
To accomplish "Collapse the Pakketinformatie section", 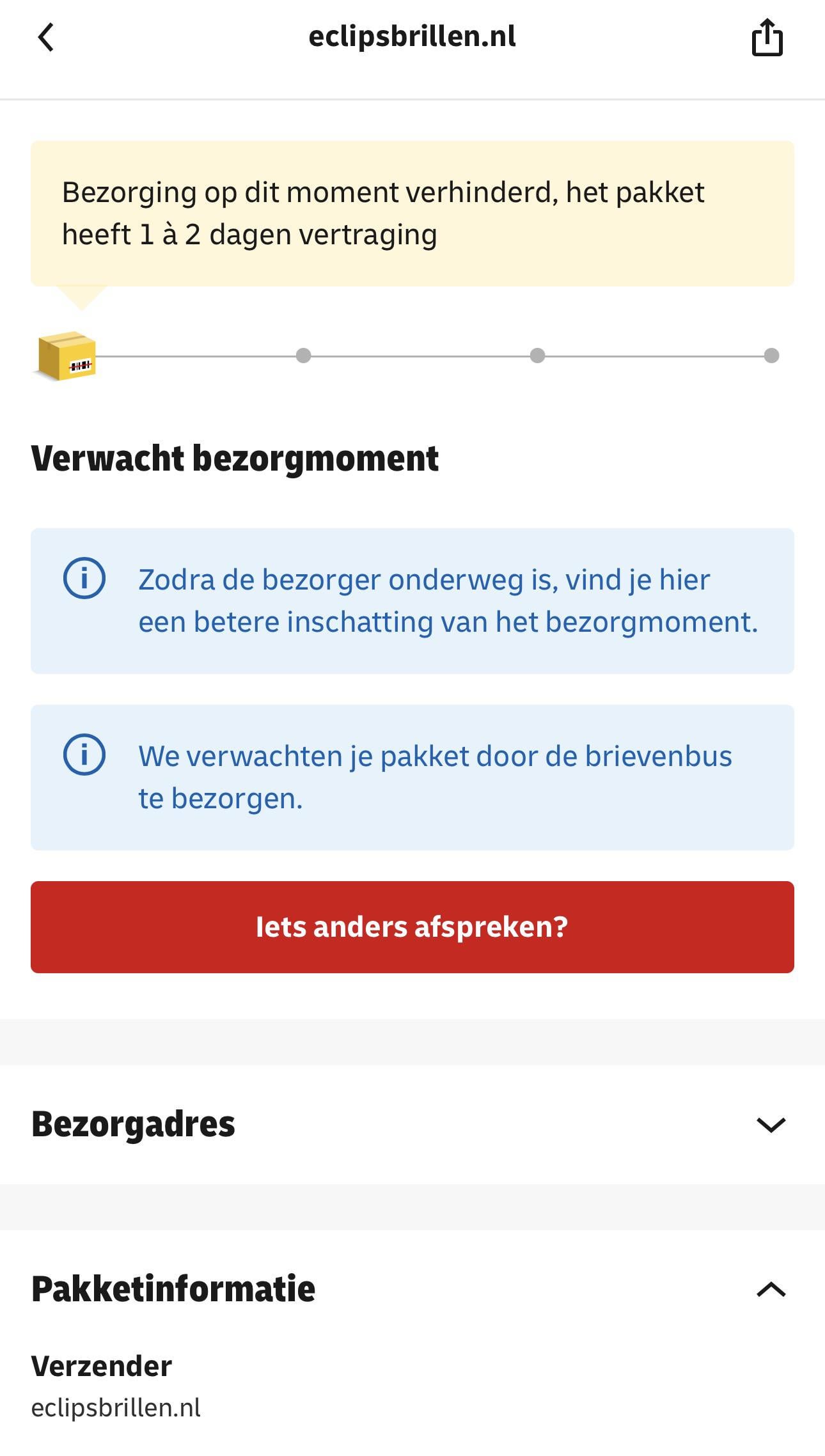I will [x=412, y=1288].
